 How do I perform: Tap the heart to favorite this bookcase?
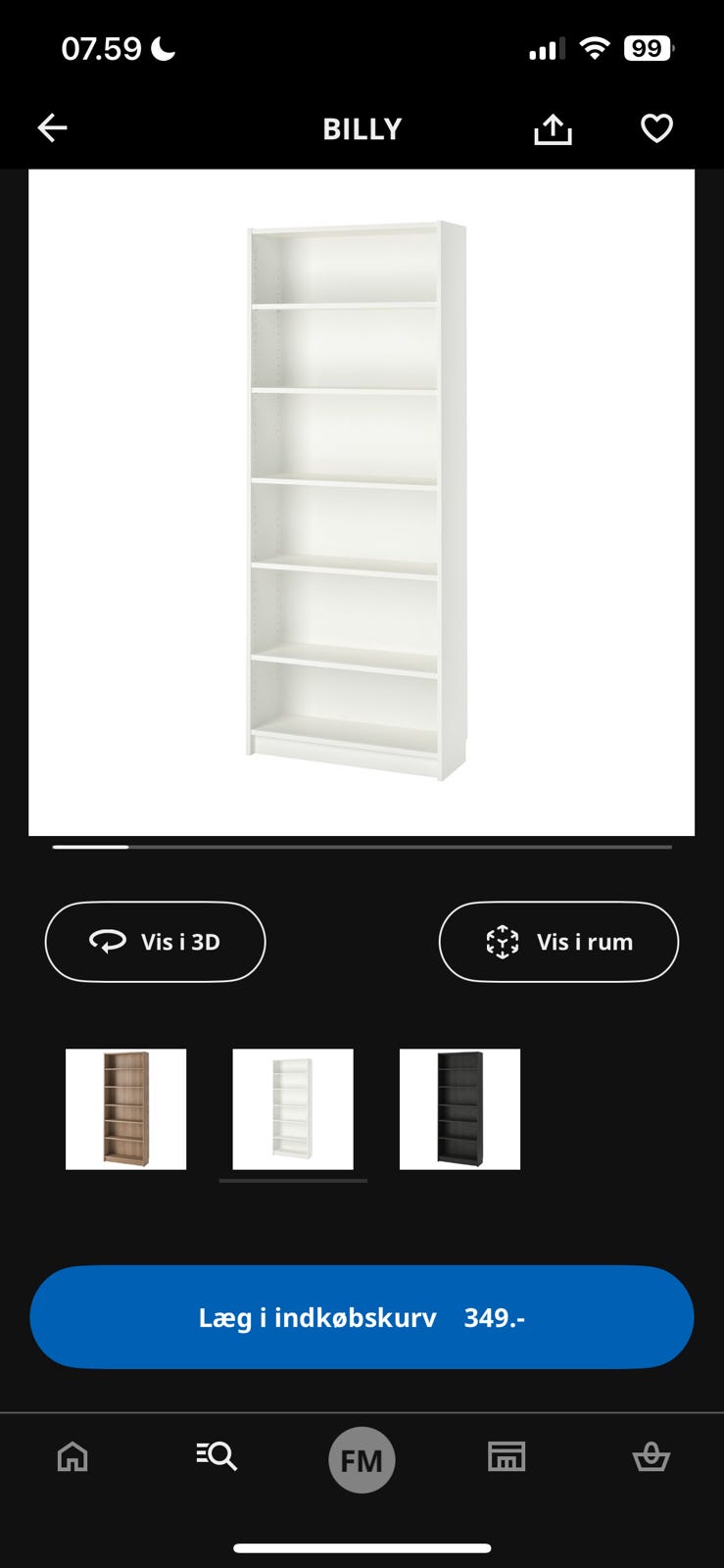click(x=657, y=127)
